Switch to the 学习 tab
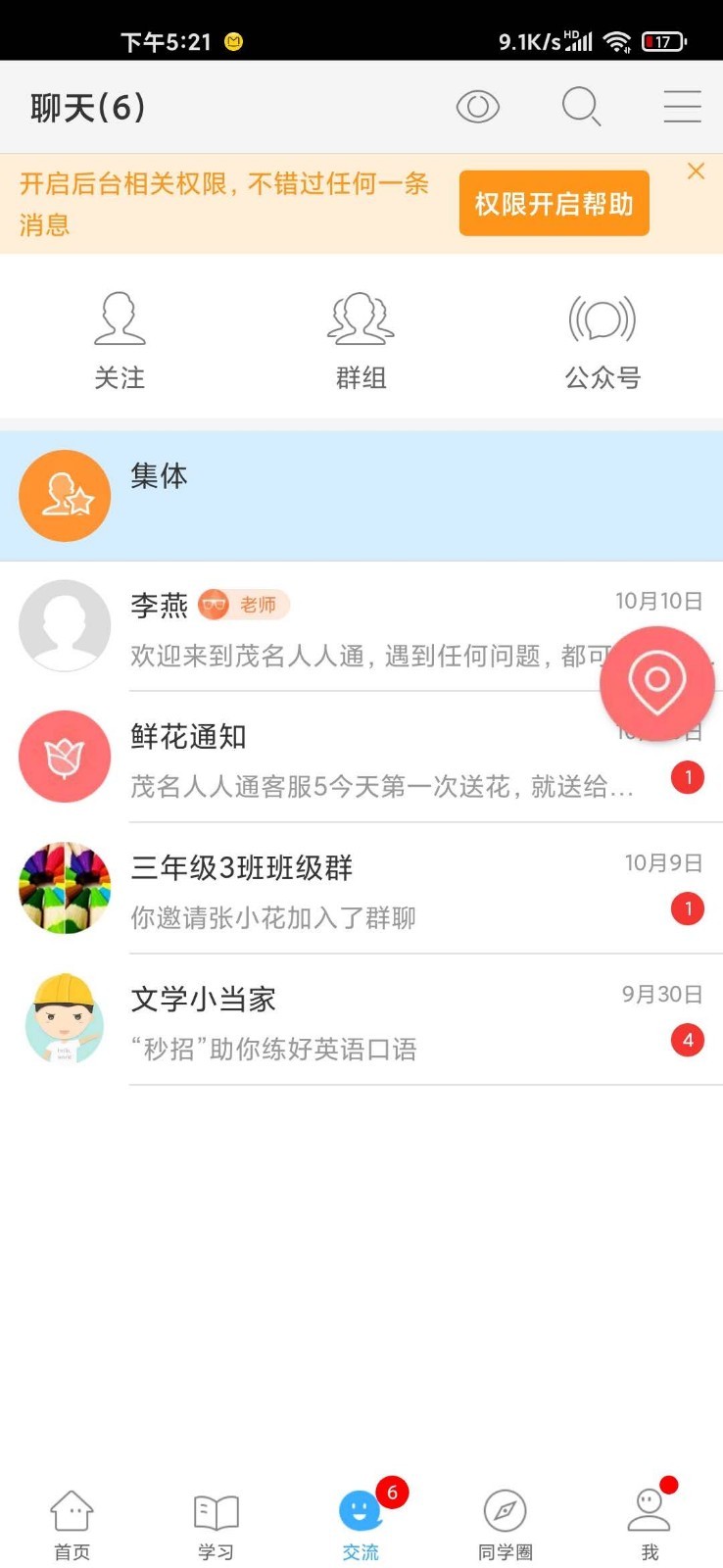 pyautogui.click(x=216, y=1525)
